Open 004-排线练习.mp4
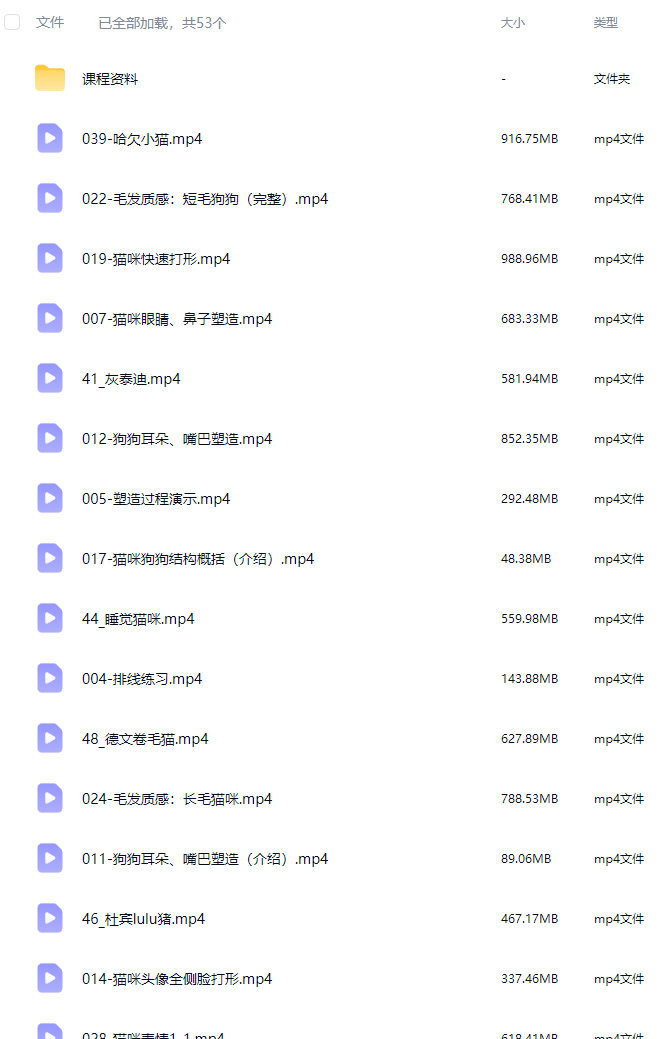The image size is (666, 1039). 142,679
